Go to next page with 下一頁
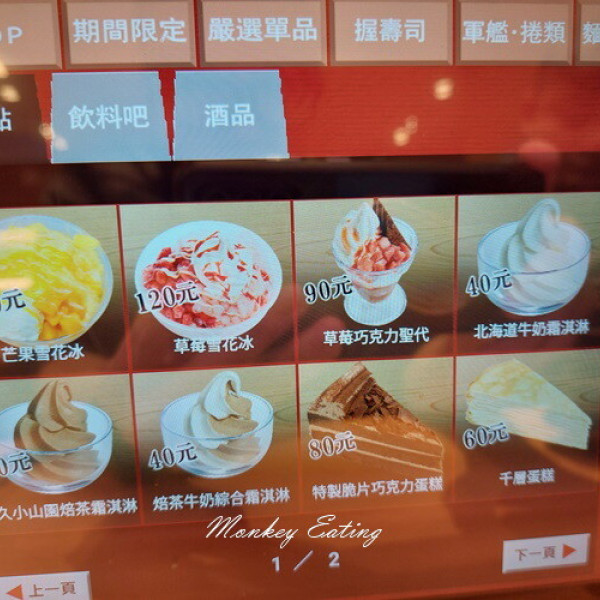This screenshot has width=600, height=600. click(x=545, y=551)
